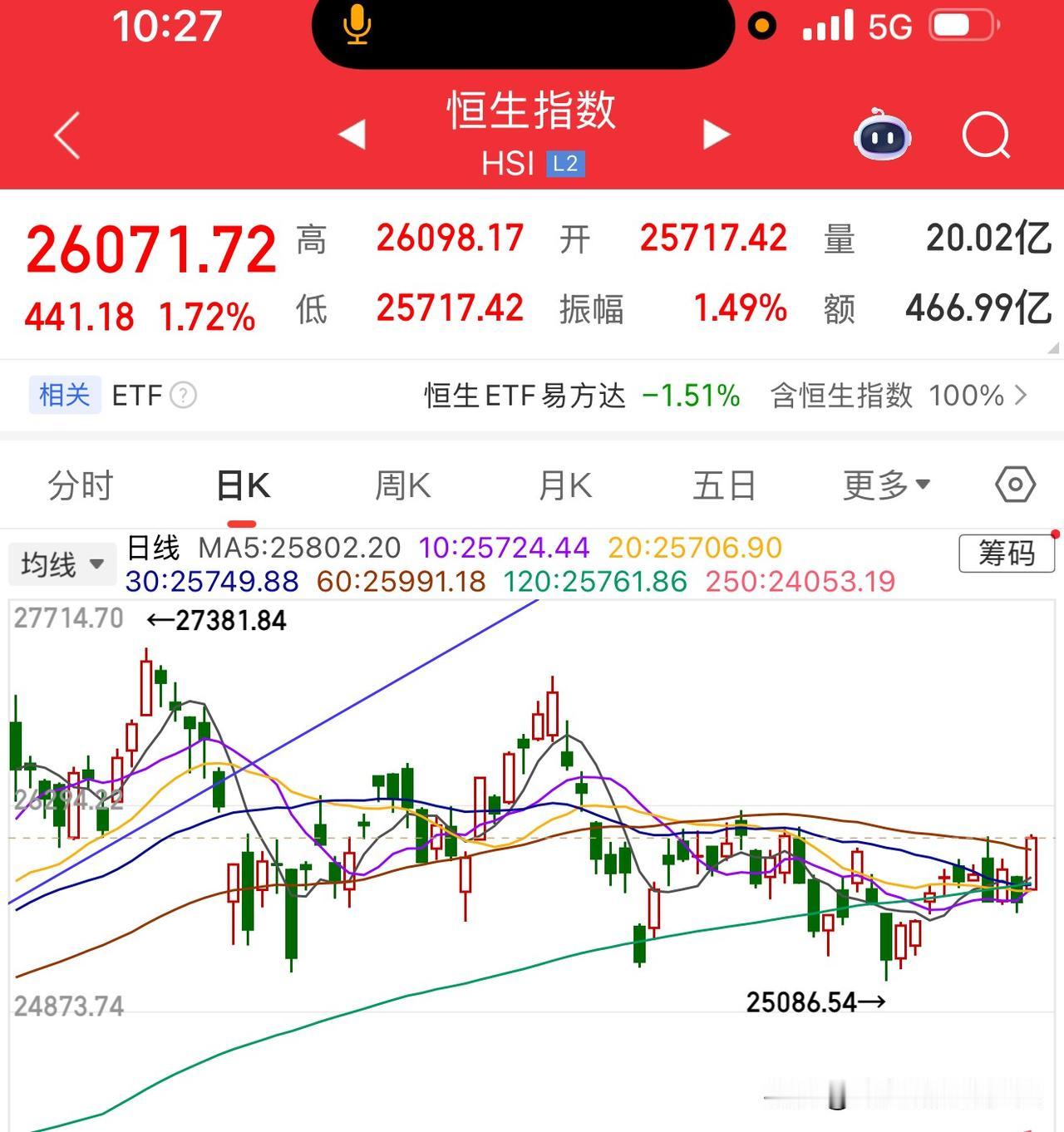Tap the L2 badge next to HSI
This screenshot has width=1064, height=1132.
[x=566, y=164]
